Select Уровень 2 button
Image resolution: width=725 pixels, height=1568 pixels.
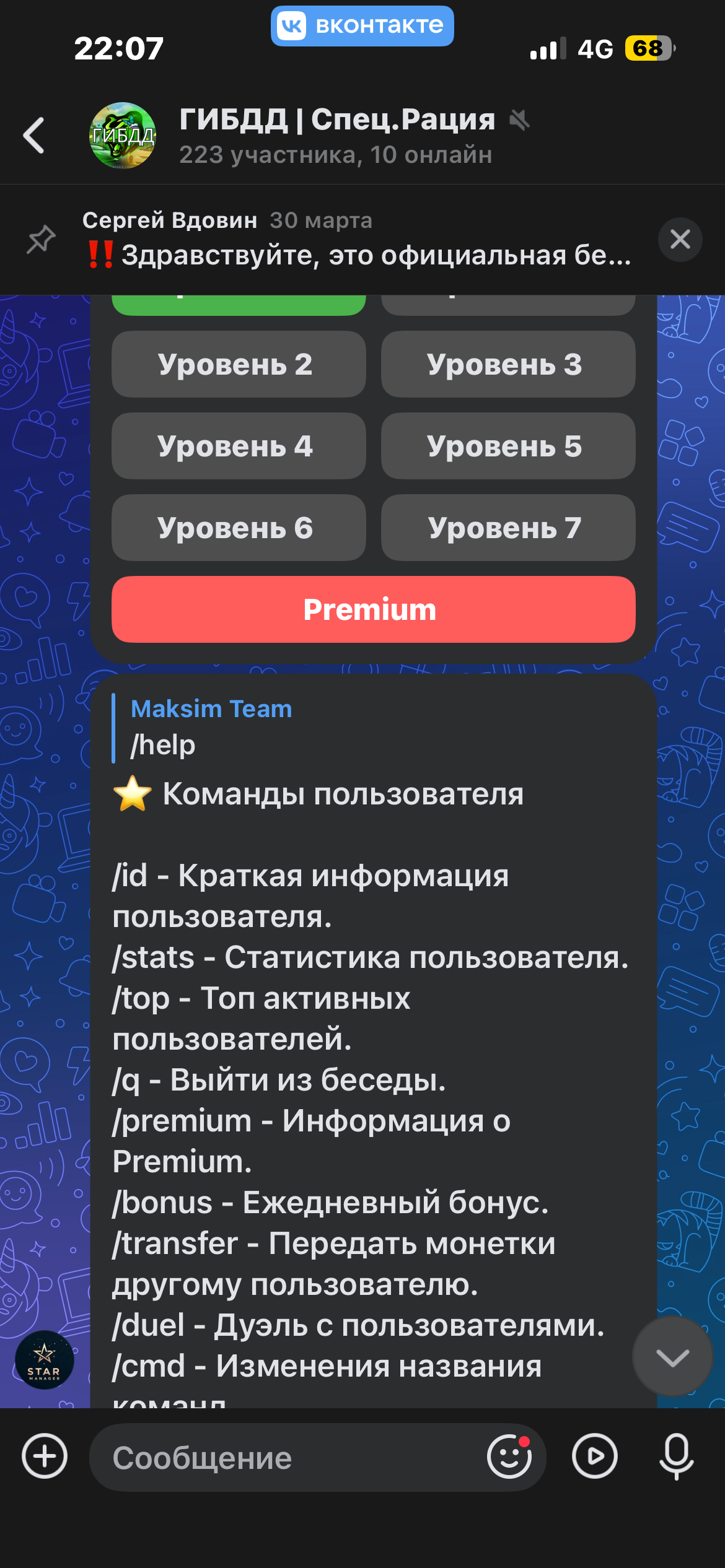(x=239, y=364)
